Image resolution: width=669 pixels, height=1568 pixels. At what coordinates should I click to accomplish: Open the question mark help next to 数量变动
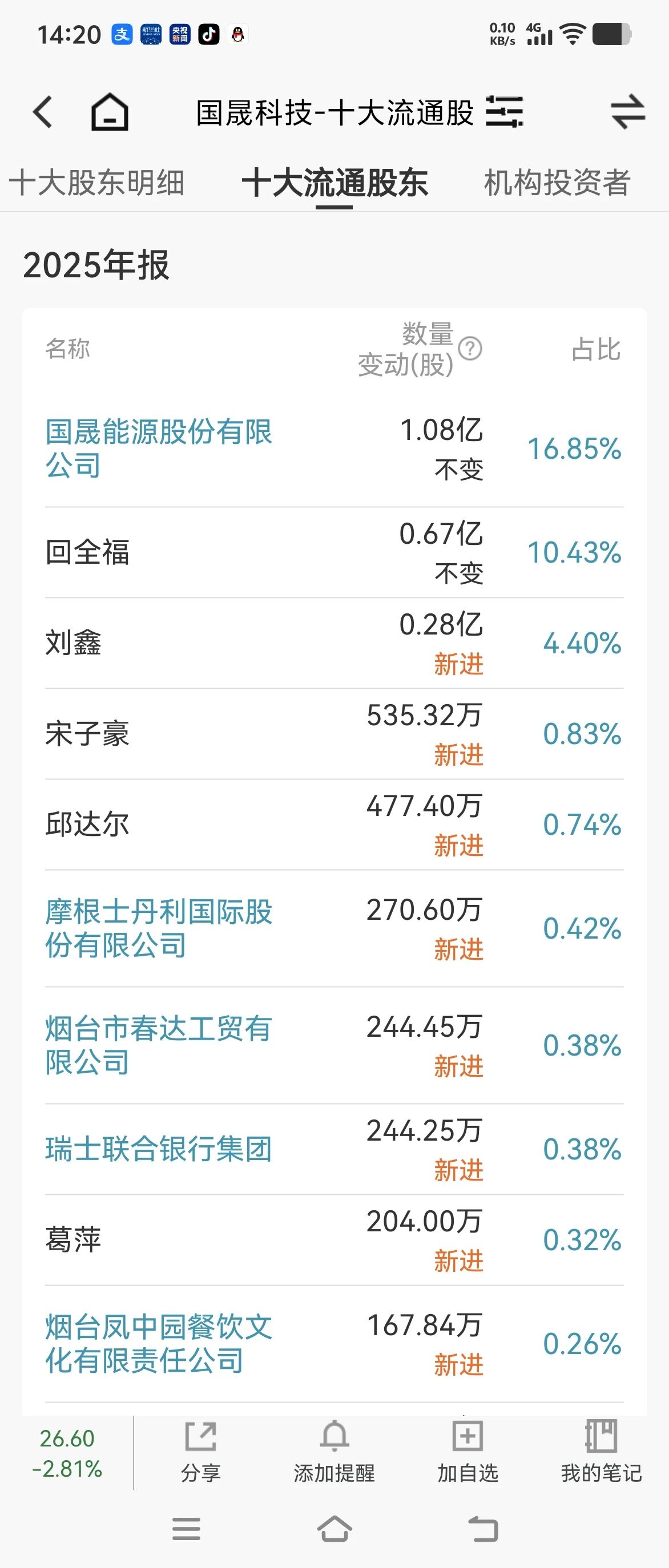[x=470, y=349]
